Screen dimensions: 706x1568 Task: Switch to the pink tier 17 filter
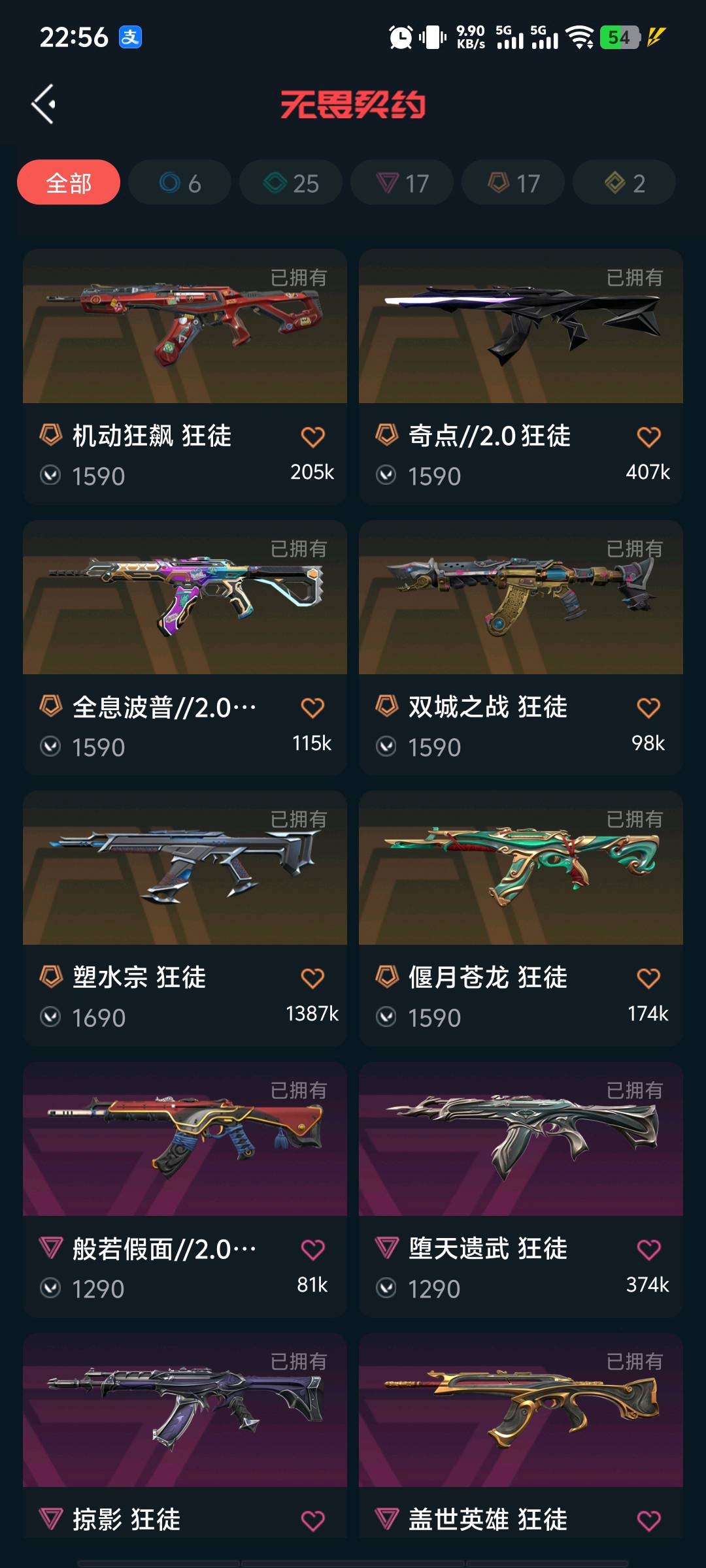click(402, 183)
